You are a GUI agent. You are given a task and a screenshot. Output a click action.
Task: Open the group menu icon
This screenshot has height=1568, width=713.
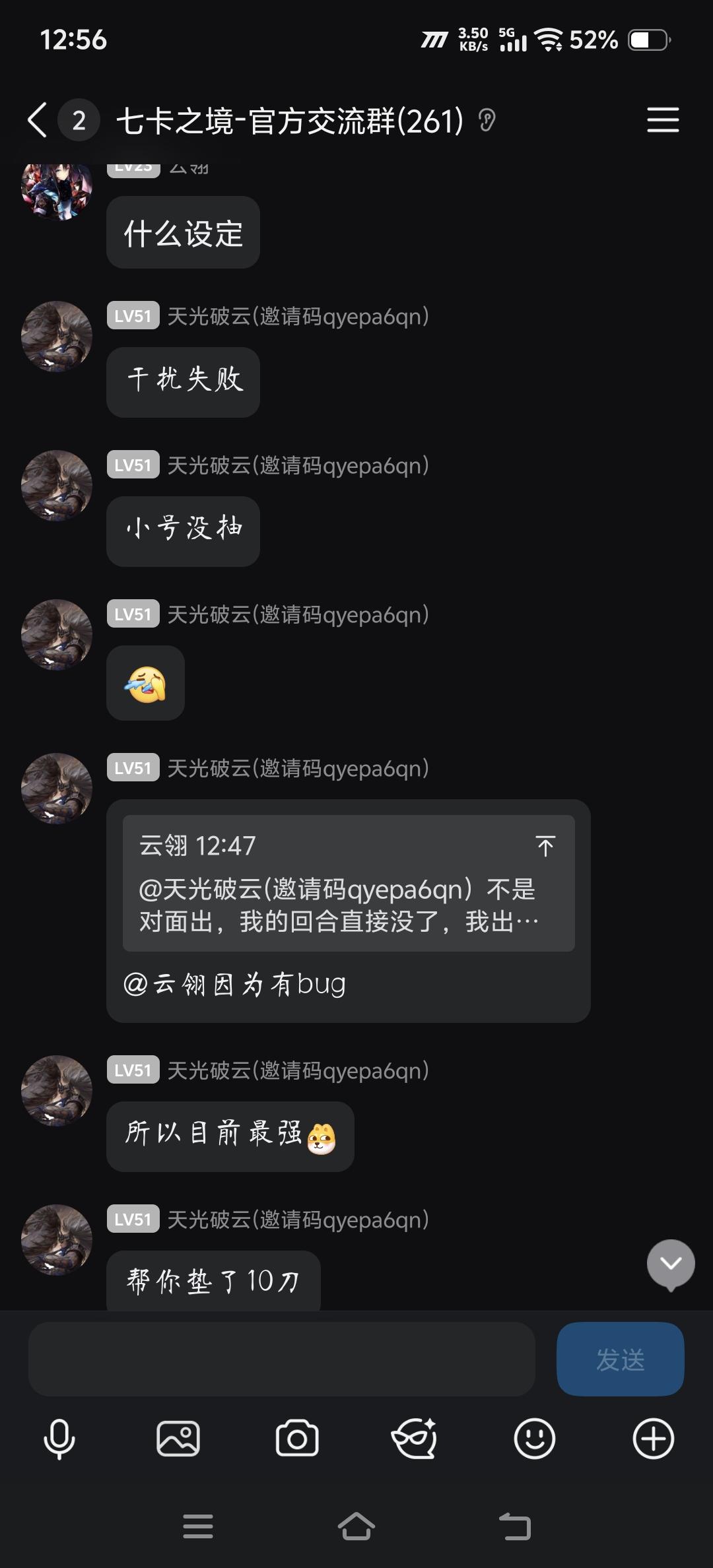pos(662,120)
